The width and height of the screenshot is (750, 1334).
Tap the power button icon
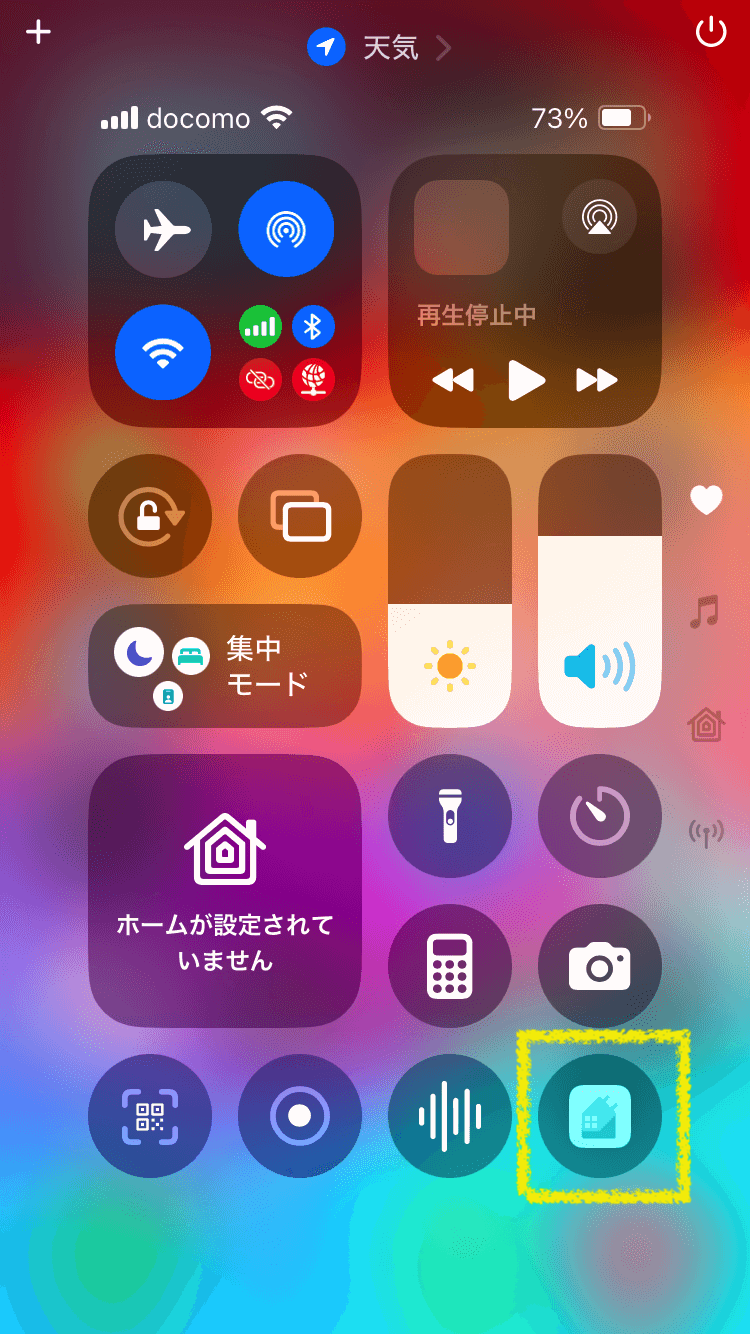(x=711, y=32)
